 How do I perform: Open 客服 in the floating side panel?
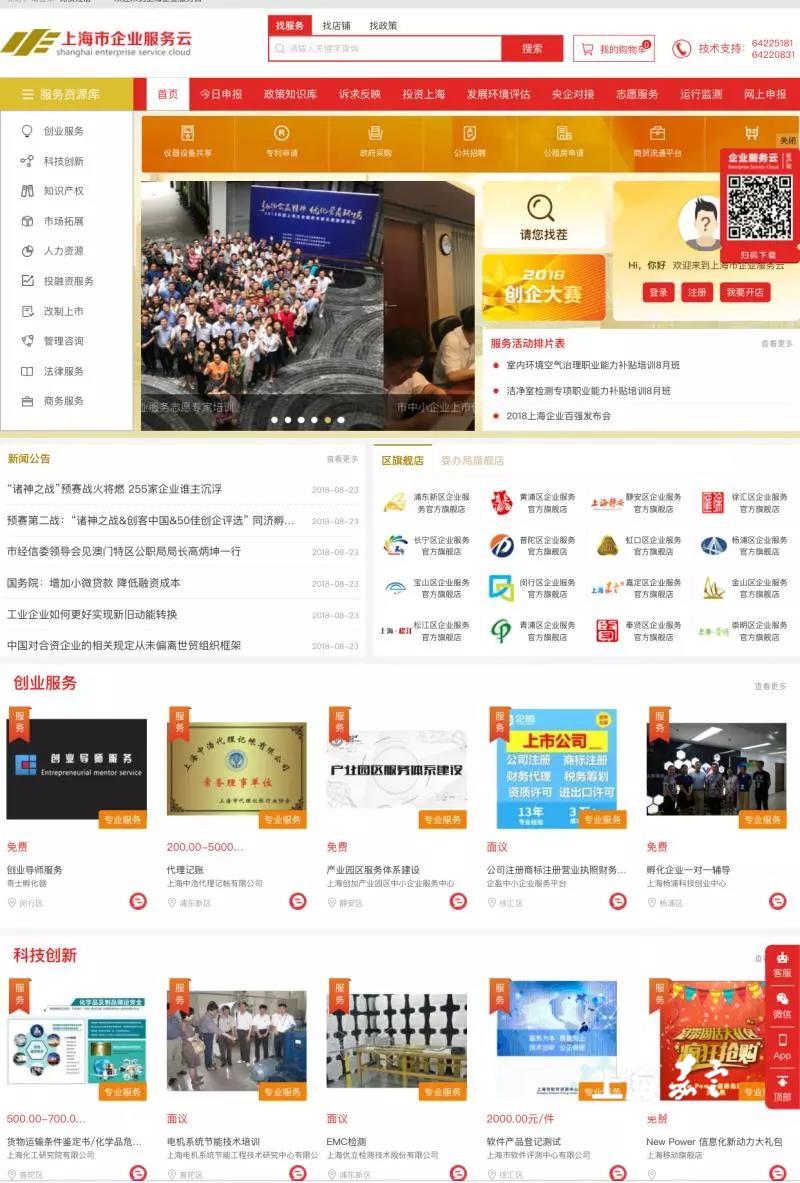(781, 964)
